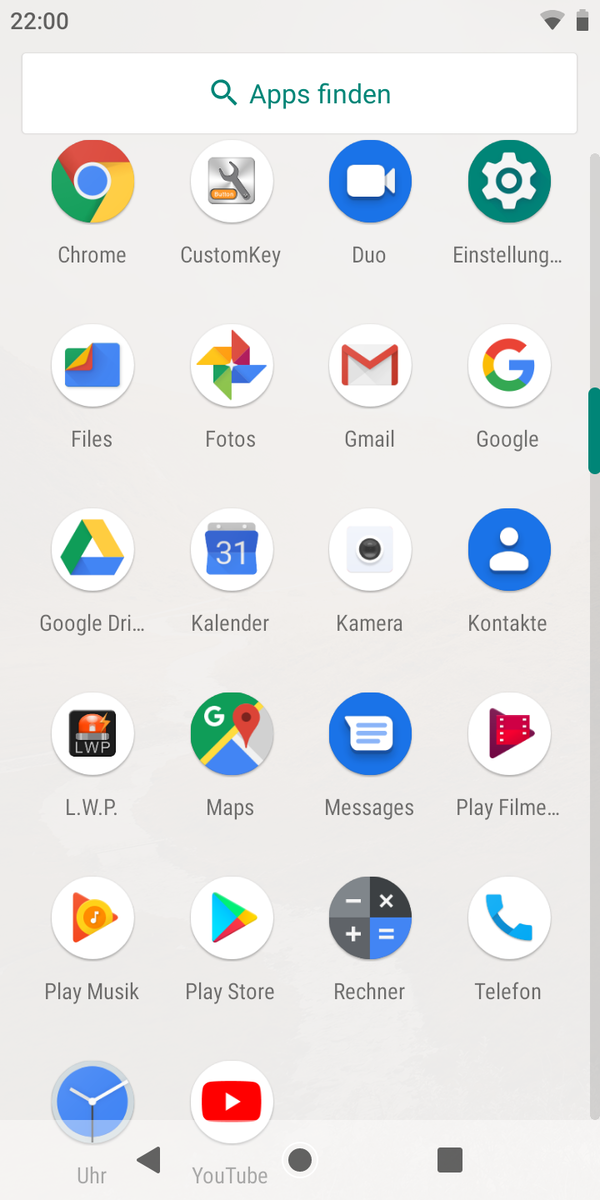Open Kontakte
Image resolution: width=600 pixels, height=1200 pixels.
point(508,550)
